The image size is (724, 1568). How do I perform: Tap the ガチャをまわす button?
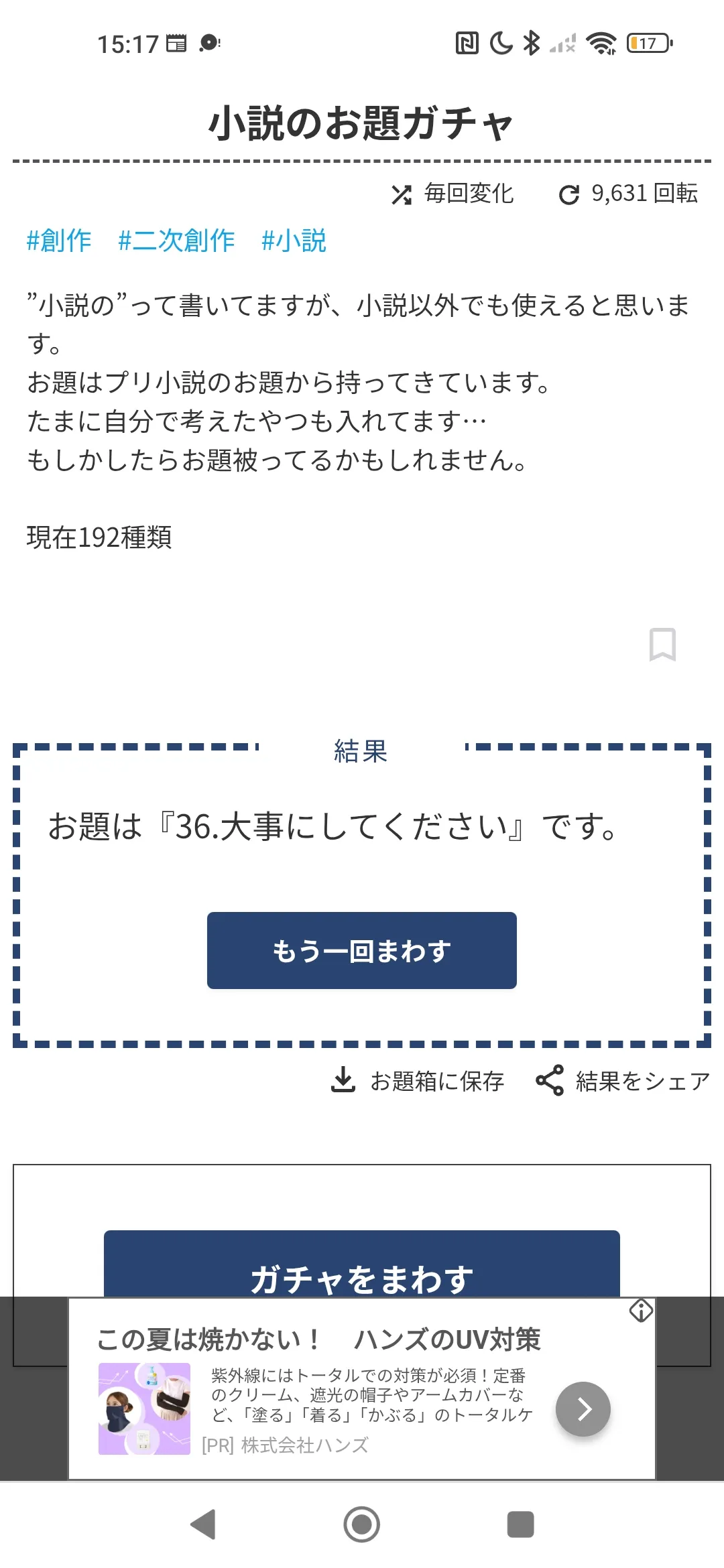[x=362, y=1264]
